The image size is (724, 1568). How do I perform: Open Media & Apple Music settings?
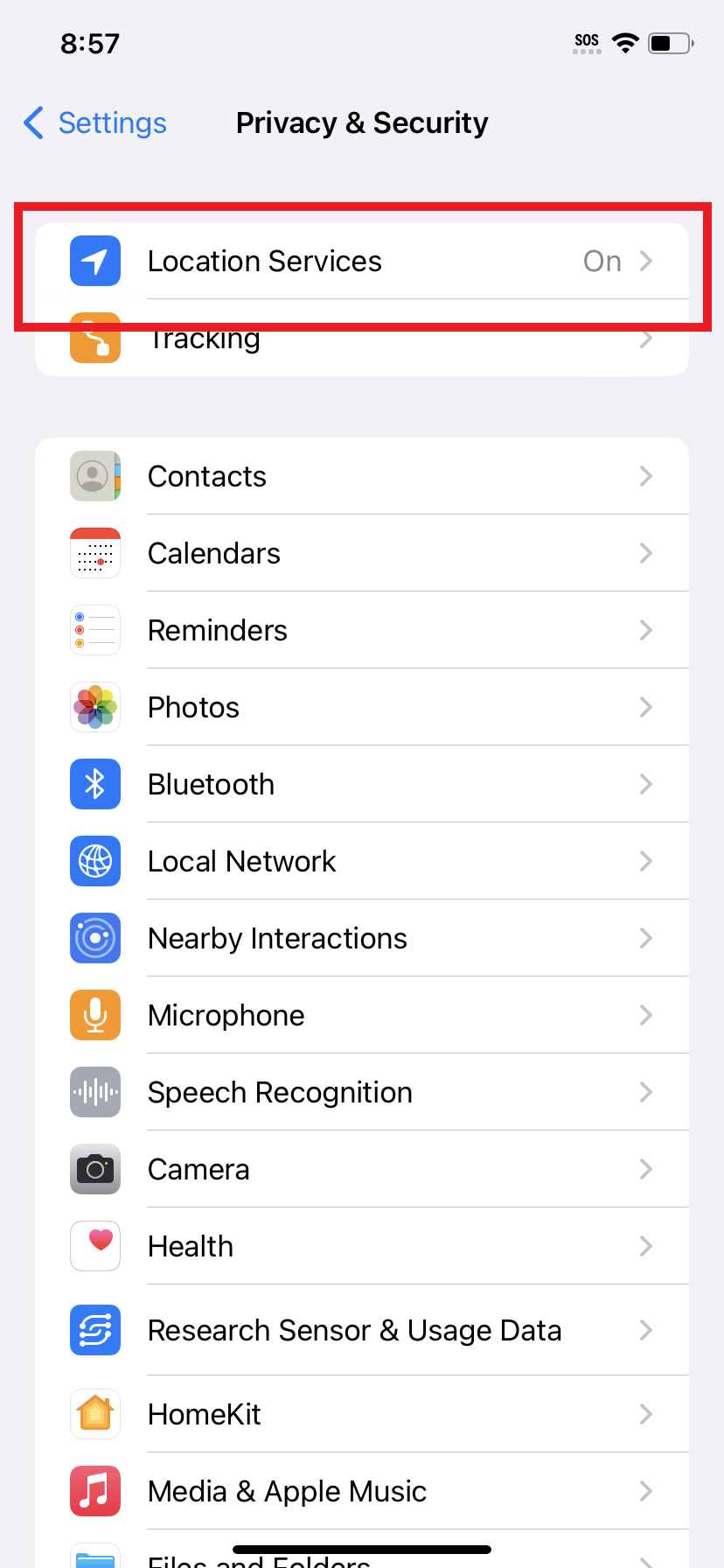pos(362,1491)
